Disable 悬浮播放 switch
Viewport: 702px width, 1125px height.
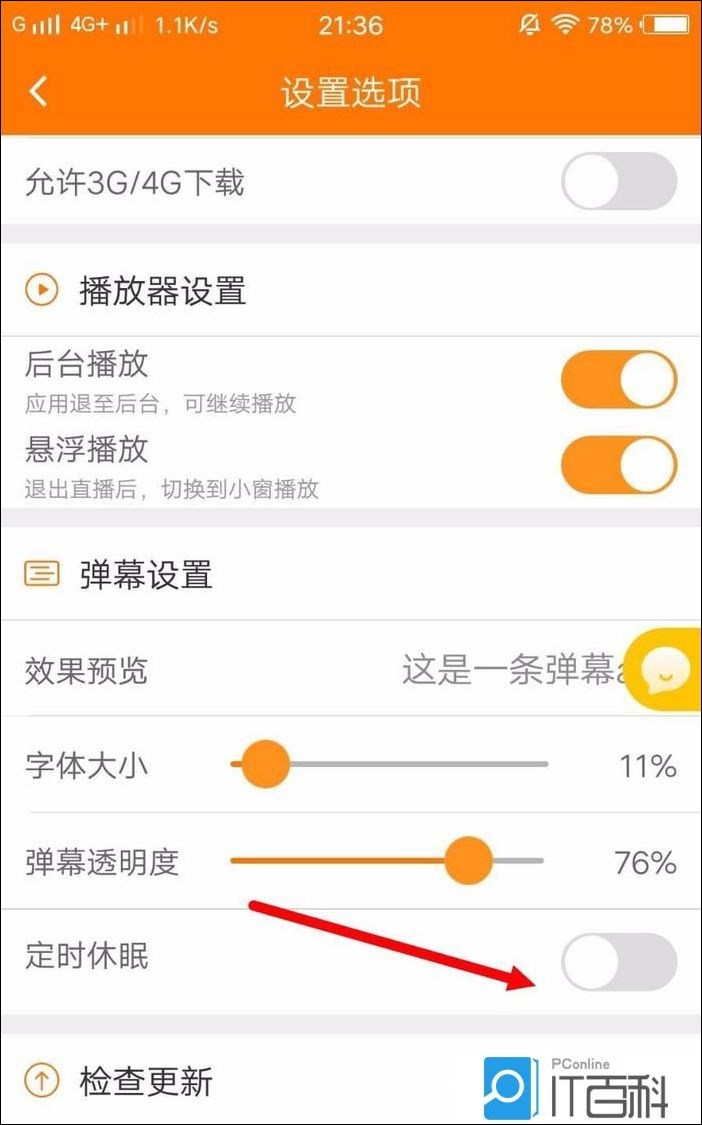(619, 466)
